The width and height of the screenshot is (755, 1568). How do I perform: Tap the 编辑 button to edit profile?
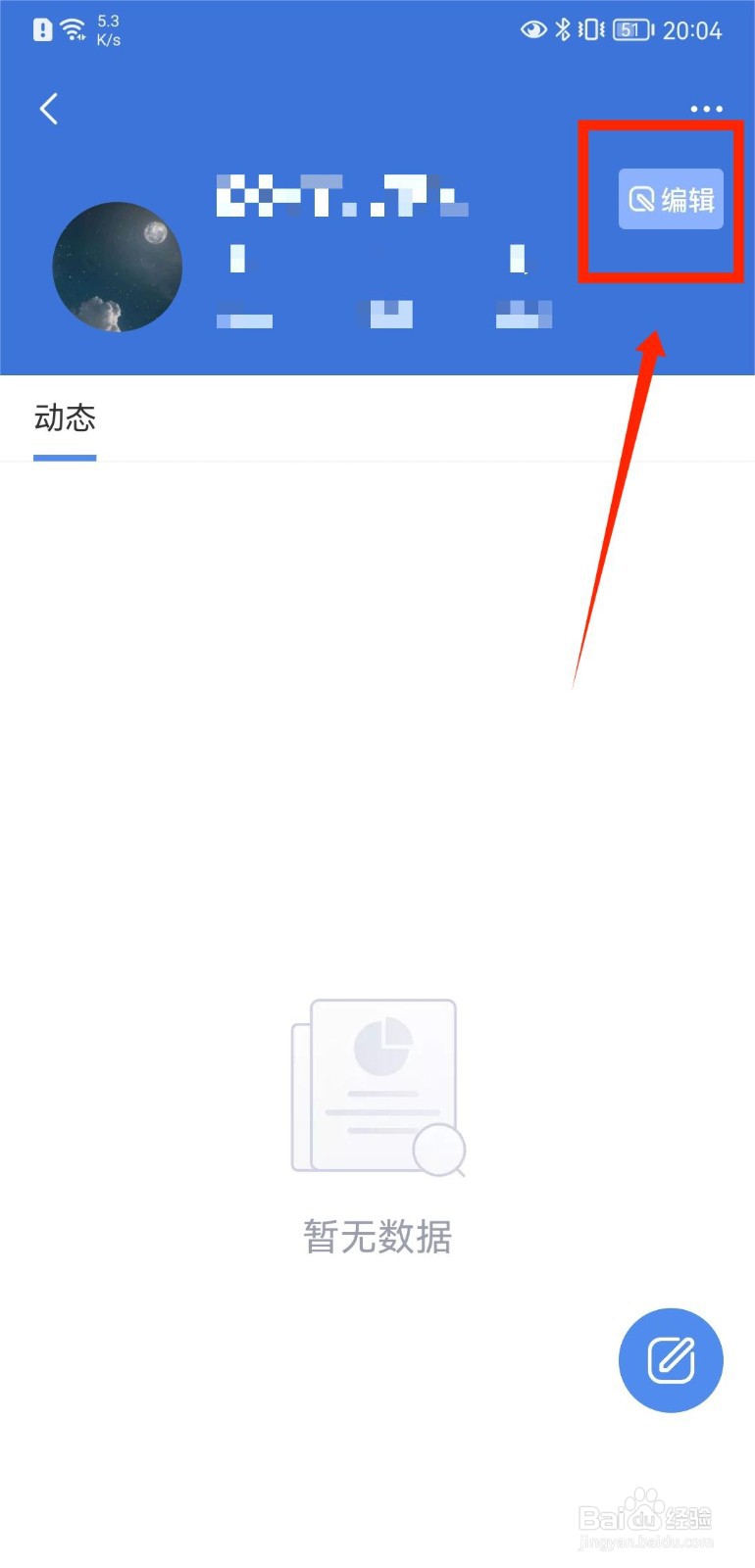[670, 198]
